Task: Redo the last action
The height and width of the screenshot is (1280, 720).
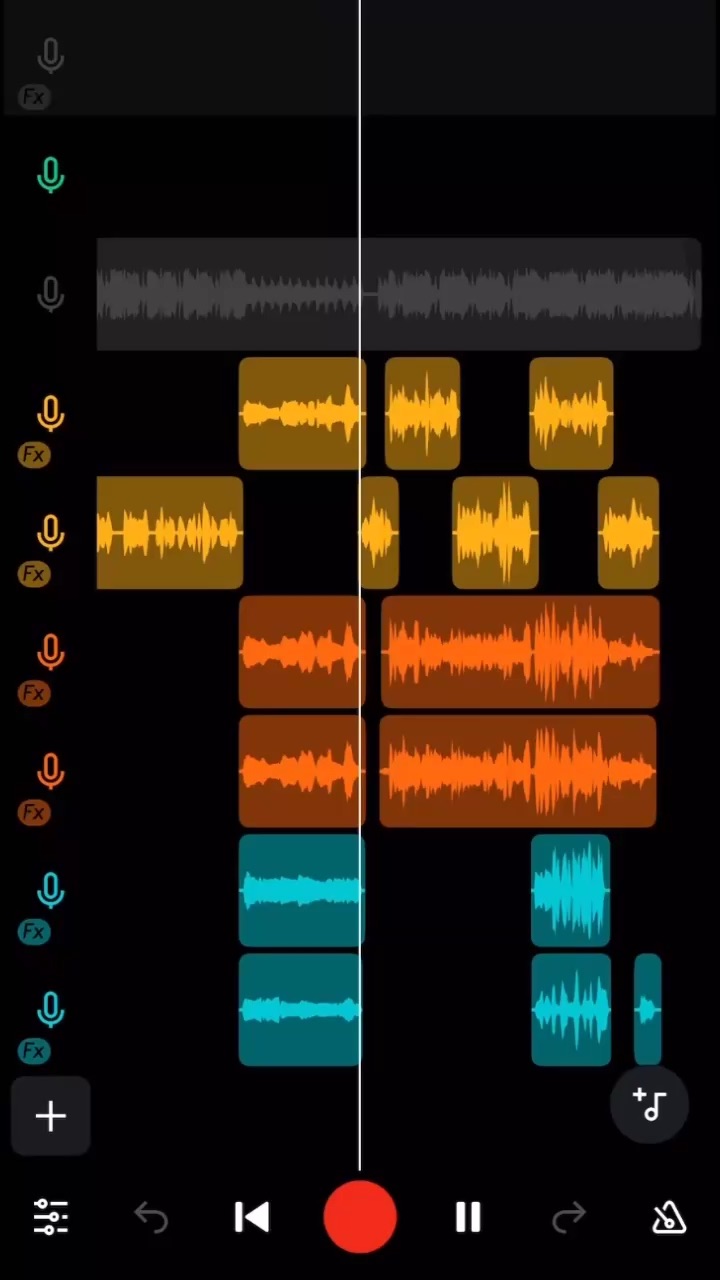Action: [x=569, y=1217]
